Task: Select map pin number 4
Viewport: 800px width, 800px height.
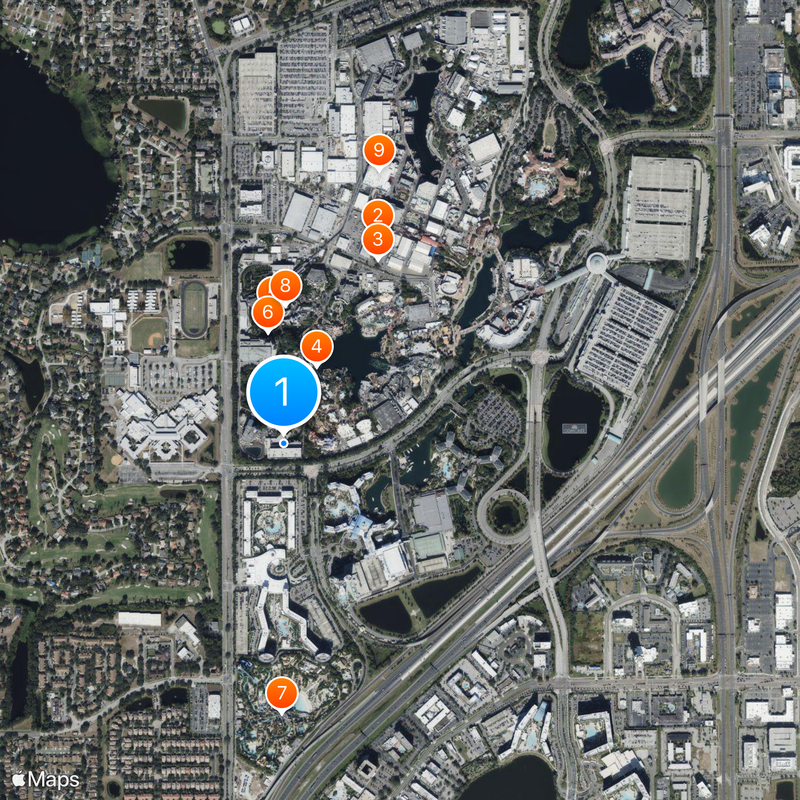Action: click(x=316, y=347)
